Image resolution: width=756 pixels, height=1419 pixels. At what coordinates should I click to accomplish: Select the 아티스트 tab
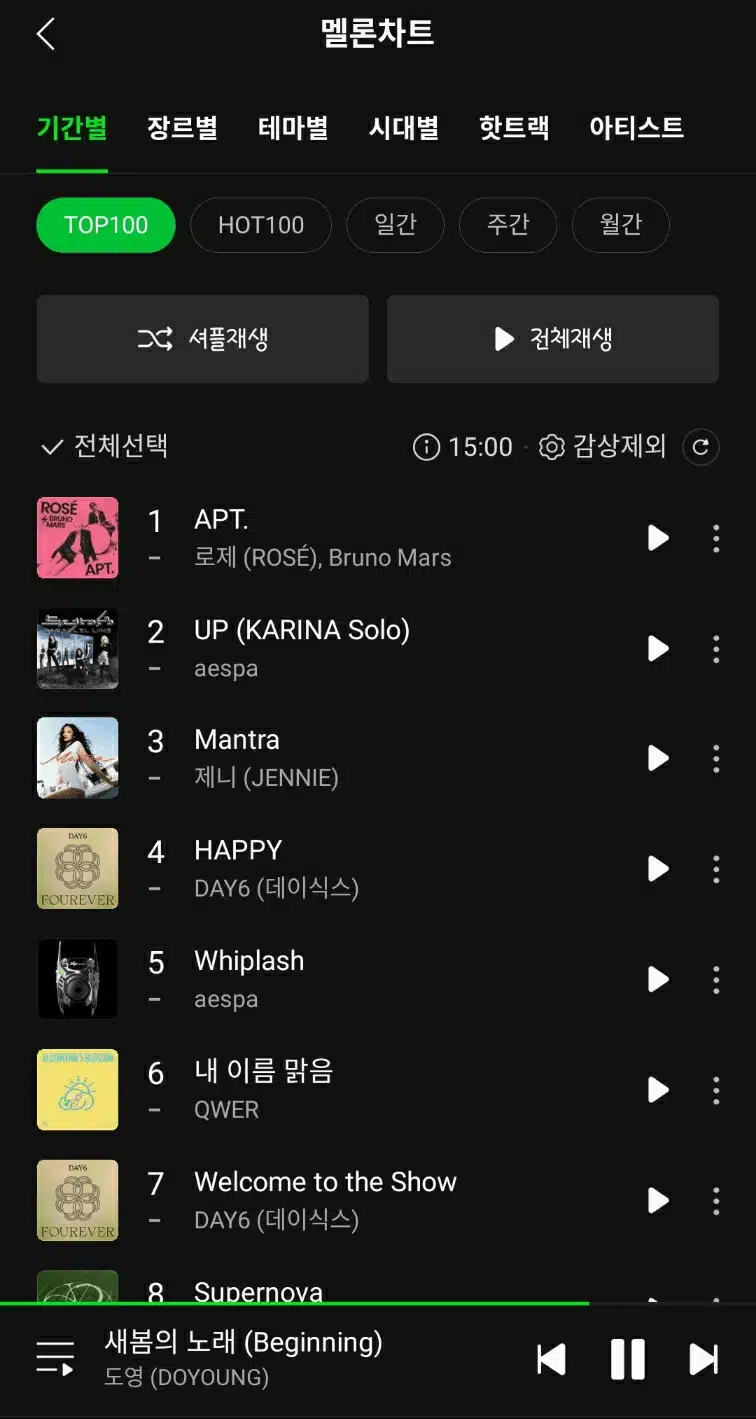click(x=636, y=128)
